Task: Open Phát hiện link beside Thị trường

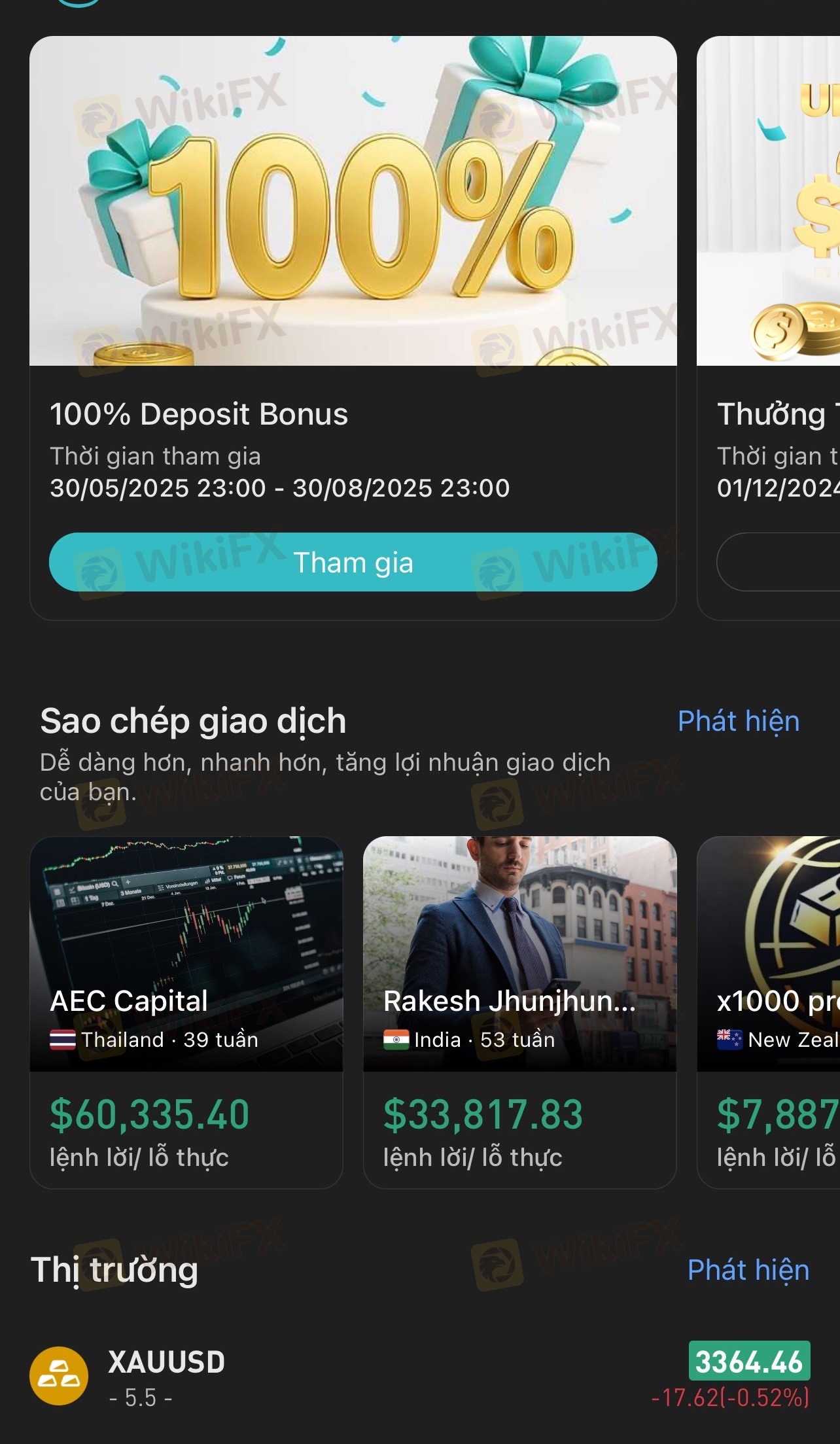Action: (x=748, y=1270)
